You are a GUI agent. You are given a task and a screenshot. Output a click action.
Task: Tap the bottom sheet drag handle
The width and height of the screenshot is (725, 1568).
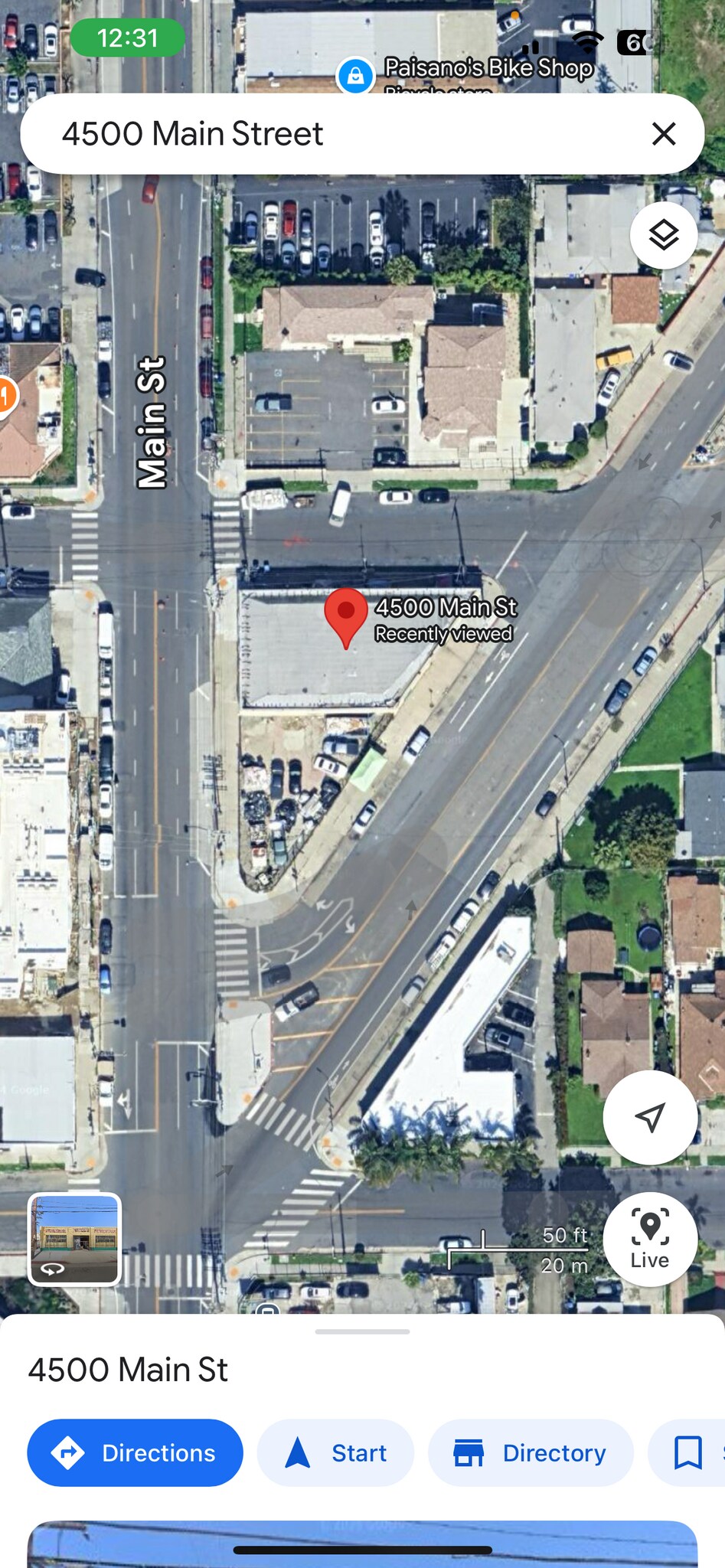(362, 1331)
